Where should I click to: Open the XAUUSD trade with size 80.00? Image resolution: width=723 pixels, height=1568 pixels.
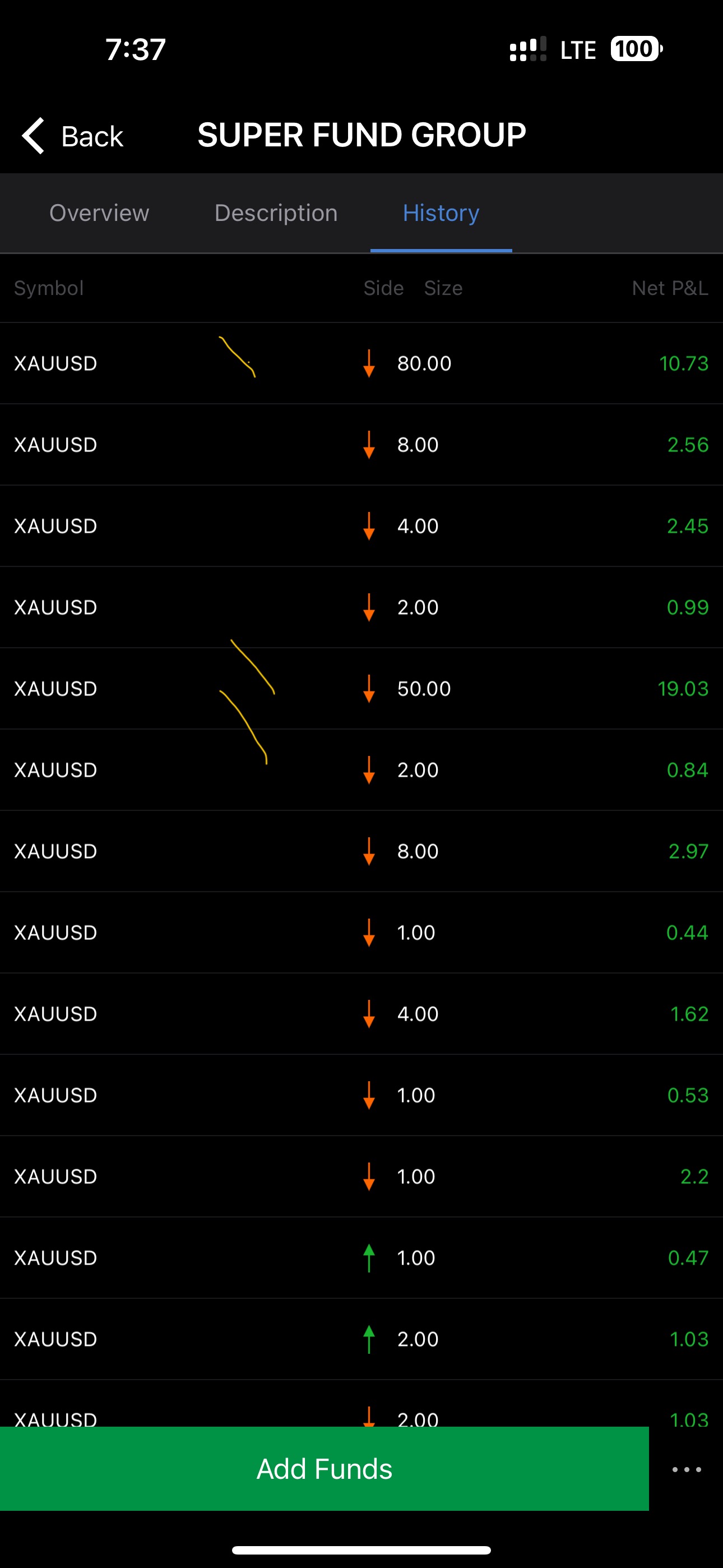point(361,363)
